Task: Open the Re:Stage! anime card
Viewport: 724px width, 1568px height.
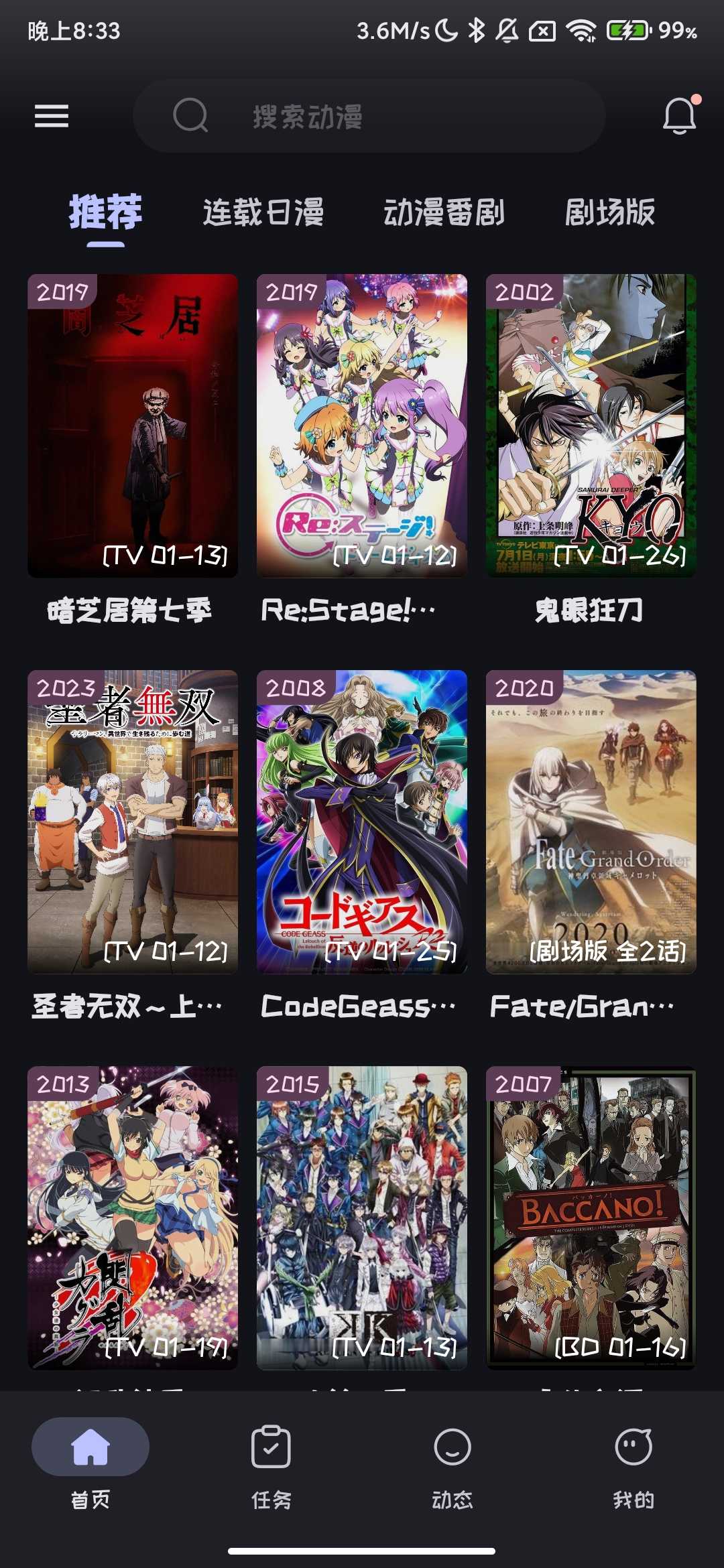Action: point(362,426)
